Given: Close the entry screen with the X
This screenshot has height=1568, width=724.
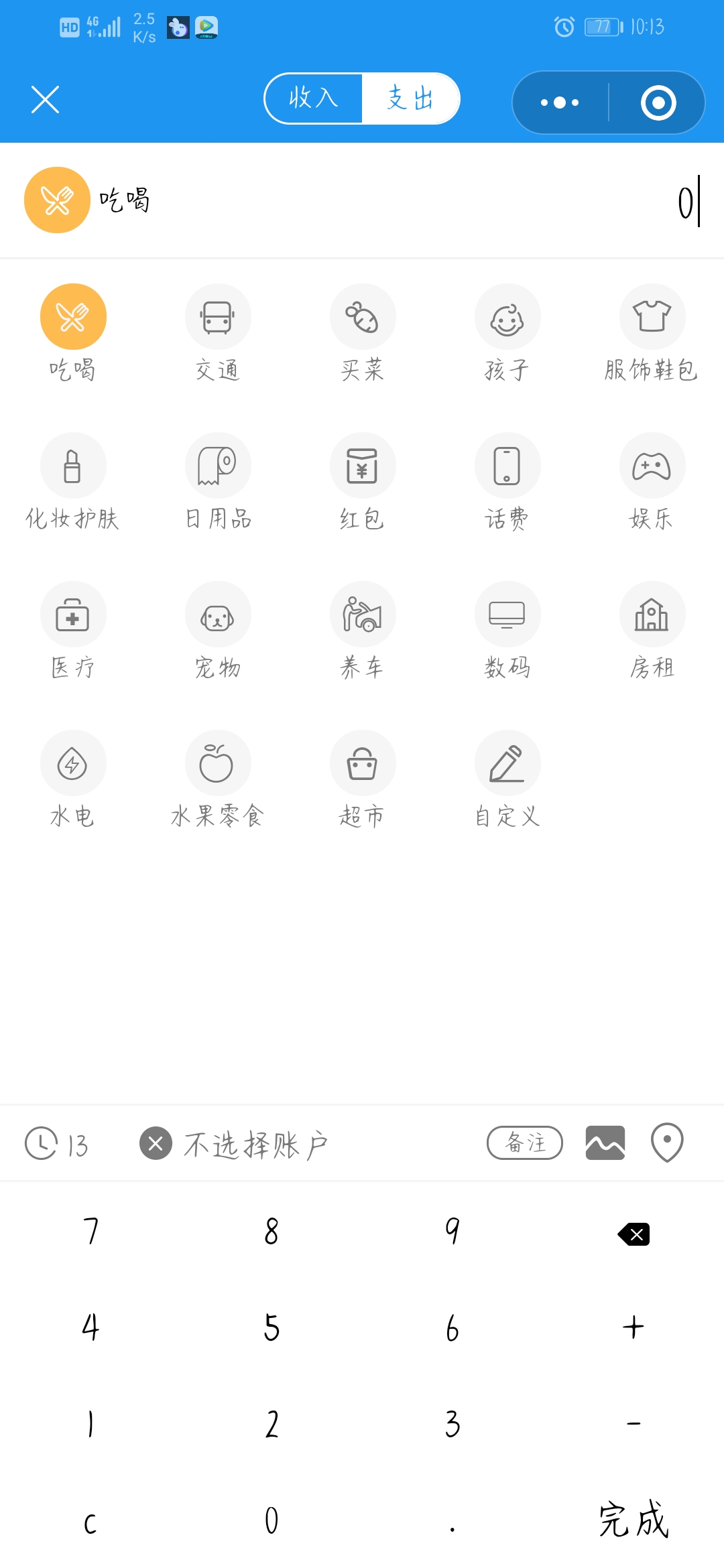Looking at the screenshot, I should [x=46, y=100].
